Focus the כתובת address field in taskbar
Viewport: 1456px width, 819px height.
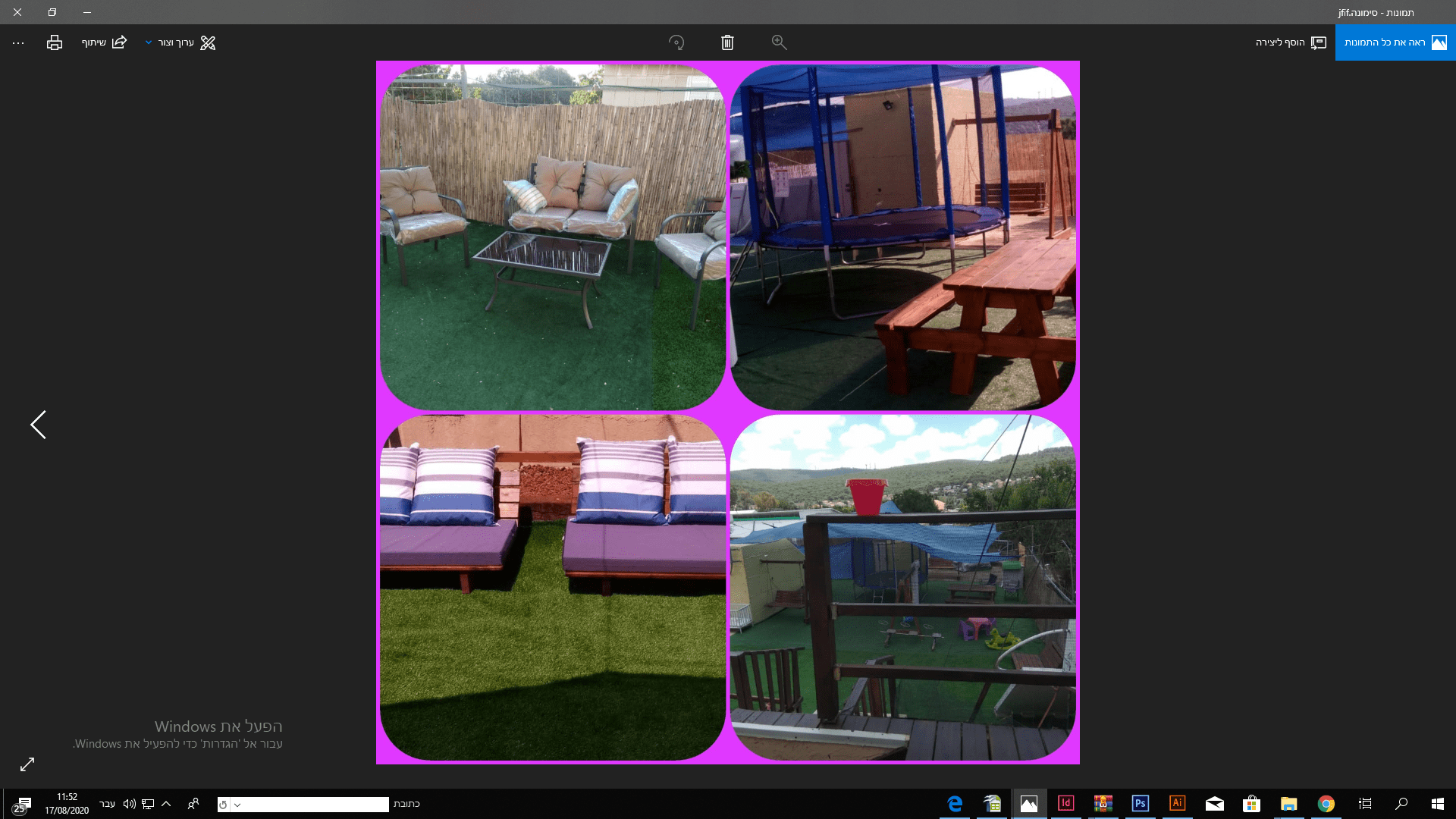click(311, 804)
